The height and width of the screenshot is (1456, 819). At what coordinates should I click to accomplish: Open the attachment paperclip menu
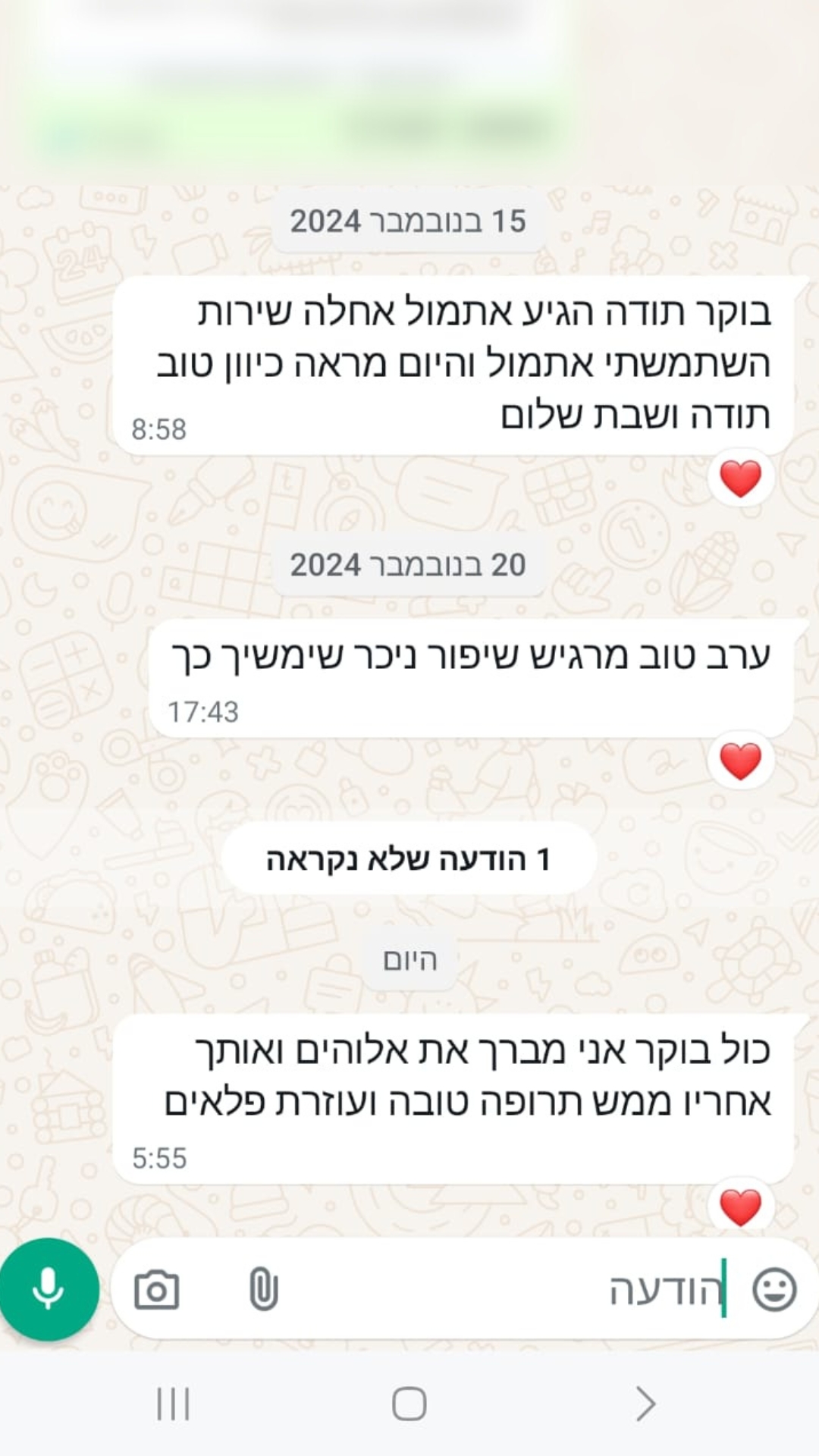point(263,1289)
